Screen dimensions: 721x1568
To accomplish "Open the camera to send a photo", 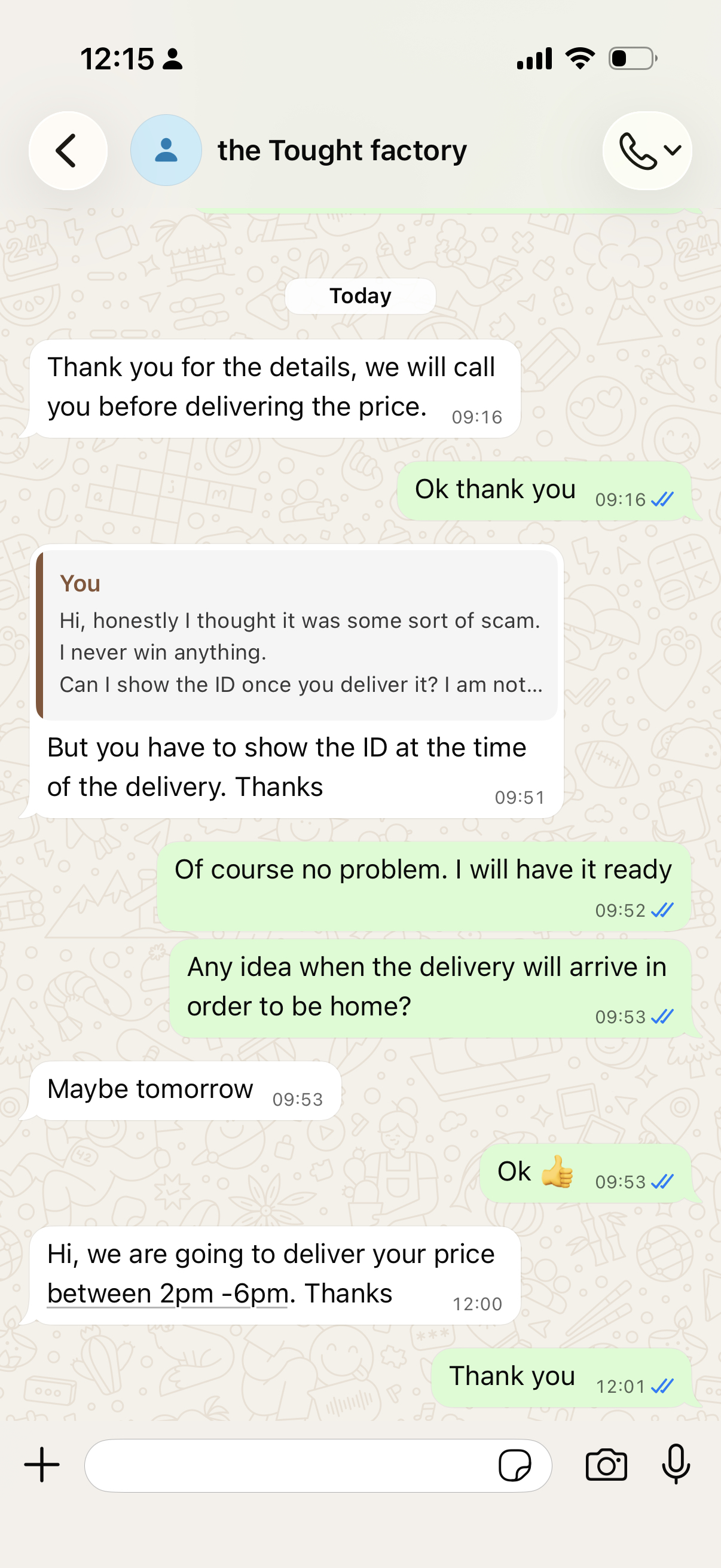I will (x=606, y=1465).
